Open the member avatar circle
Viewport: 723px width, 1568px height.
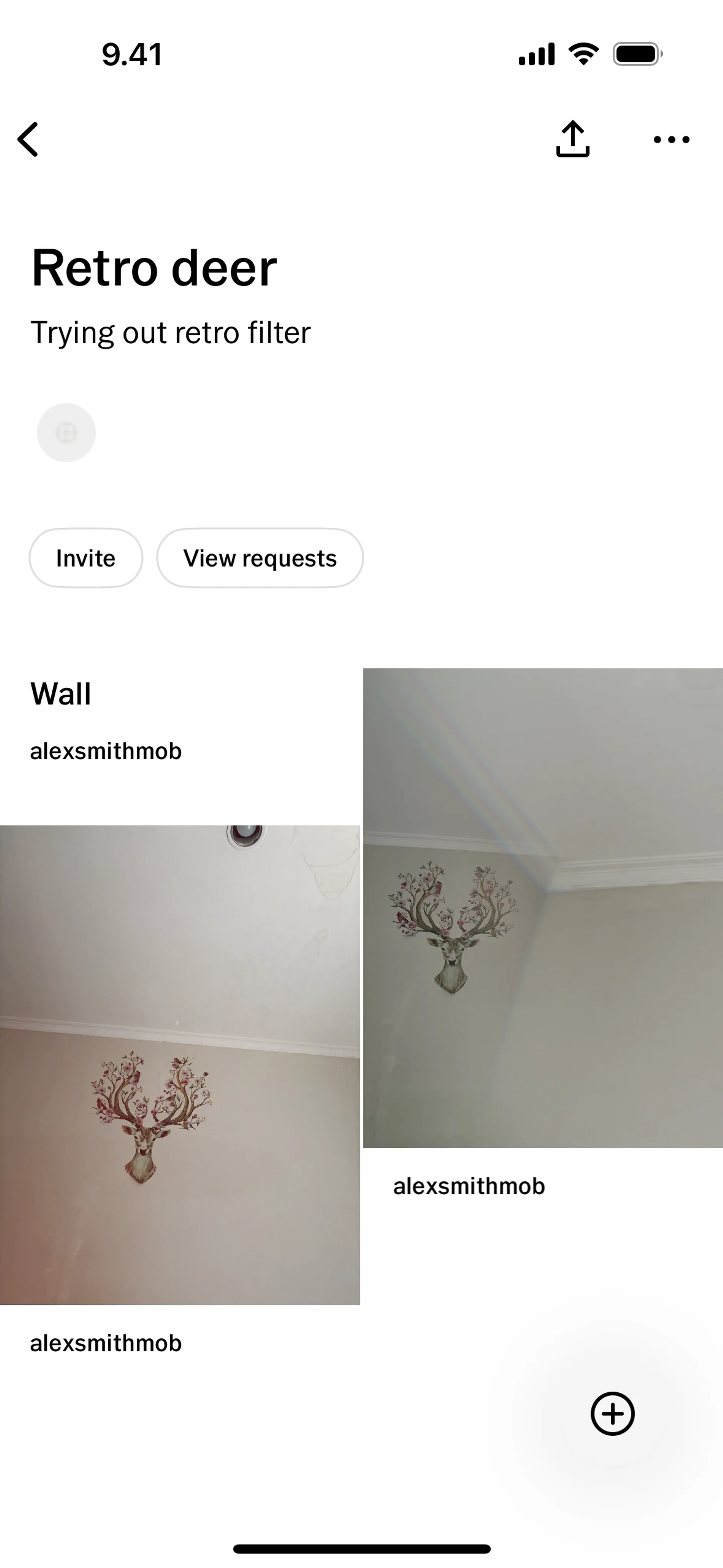click(x=66, y=433)
